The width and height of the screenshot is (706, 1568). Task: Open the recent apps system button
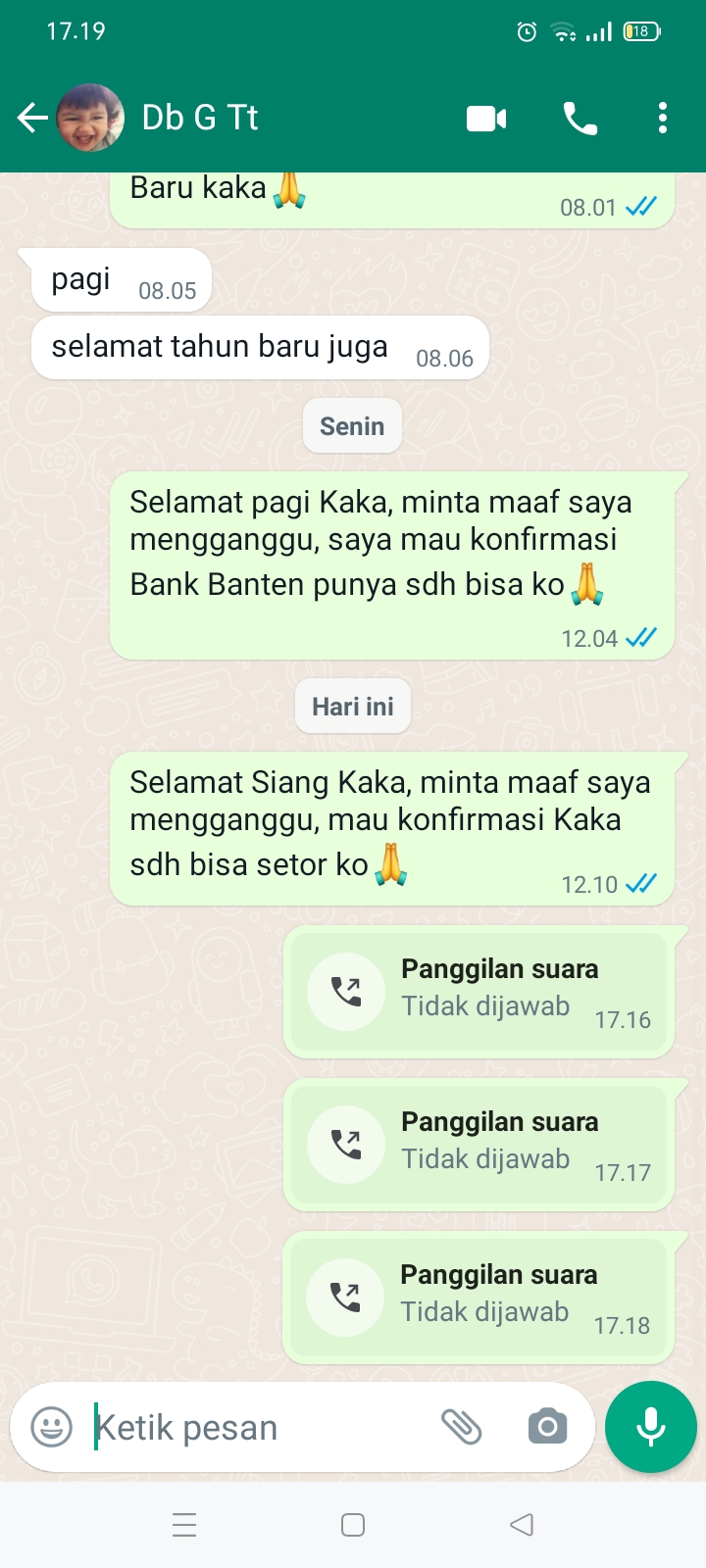184,1525
